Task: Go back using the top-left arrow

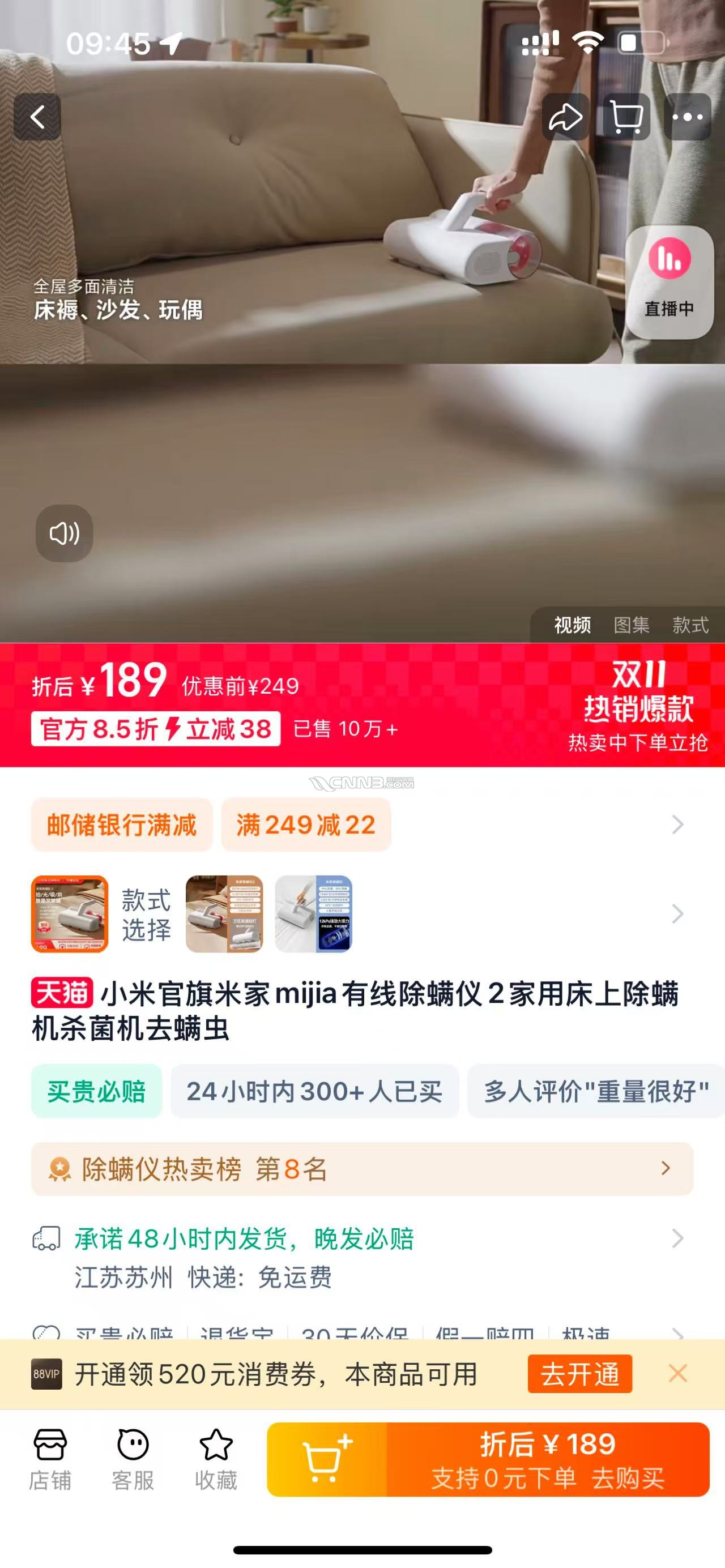Action: click(x=37, y=117)
